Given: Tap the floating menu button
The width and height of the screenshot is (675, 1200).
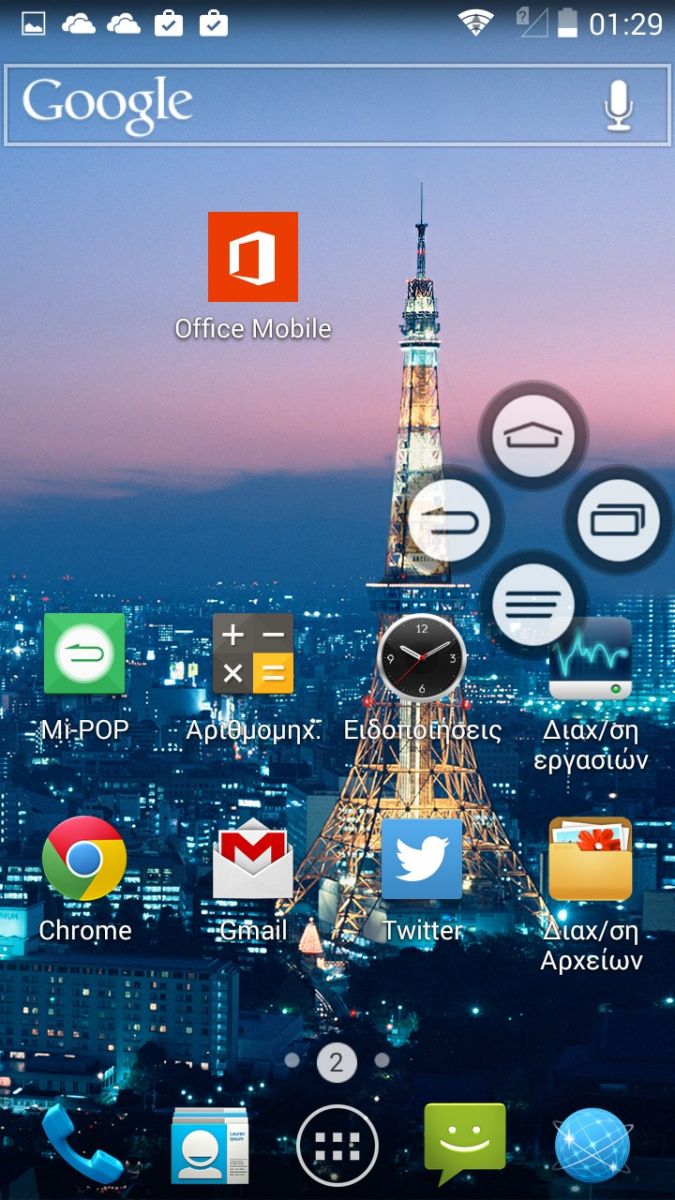Looking at the screenshot, I should (534, 604).
